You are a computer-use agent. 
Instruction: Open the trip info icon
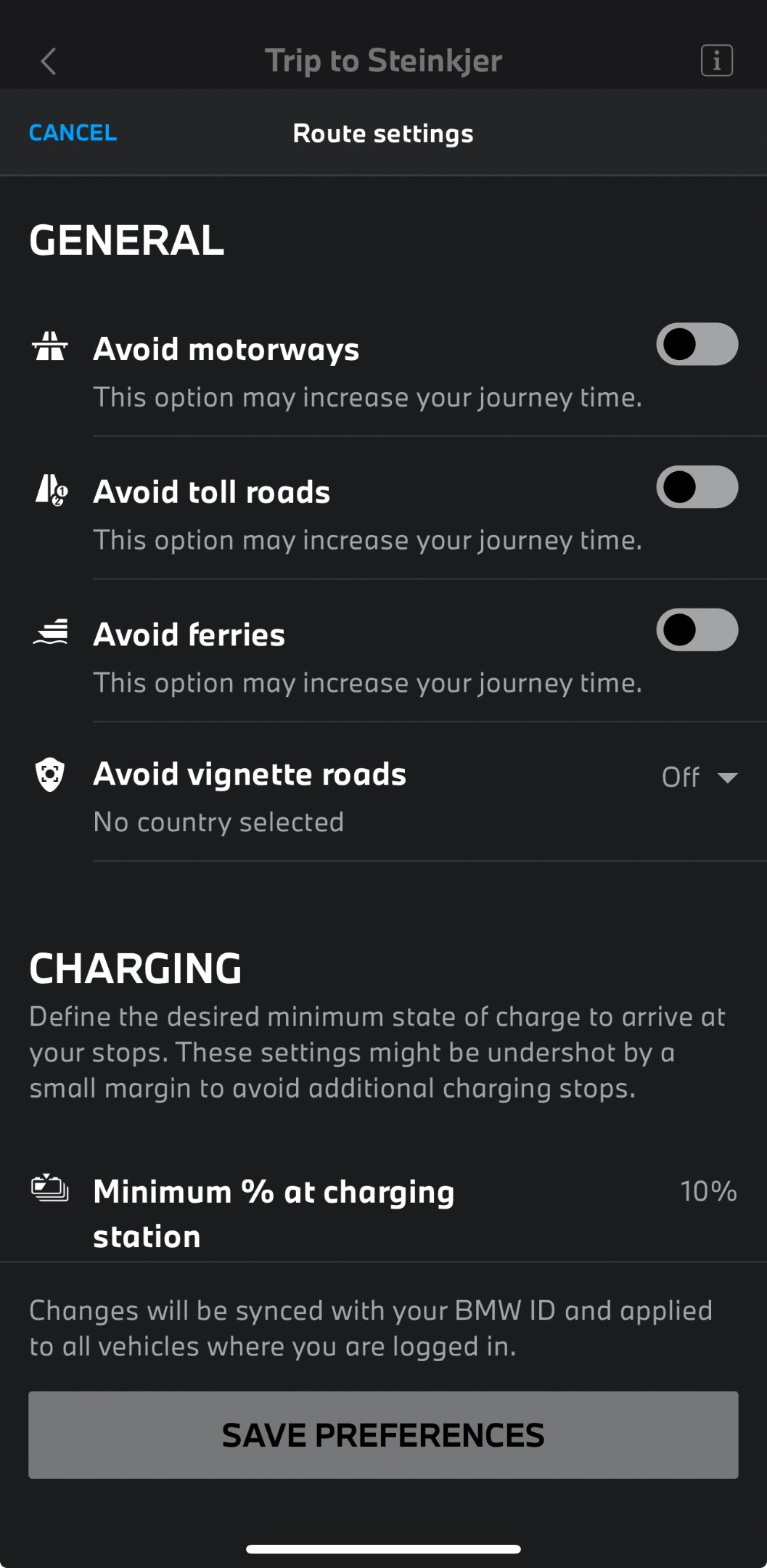(x=716, y=61)
